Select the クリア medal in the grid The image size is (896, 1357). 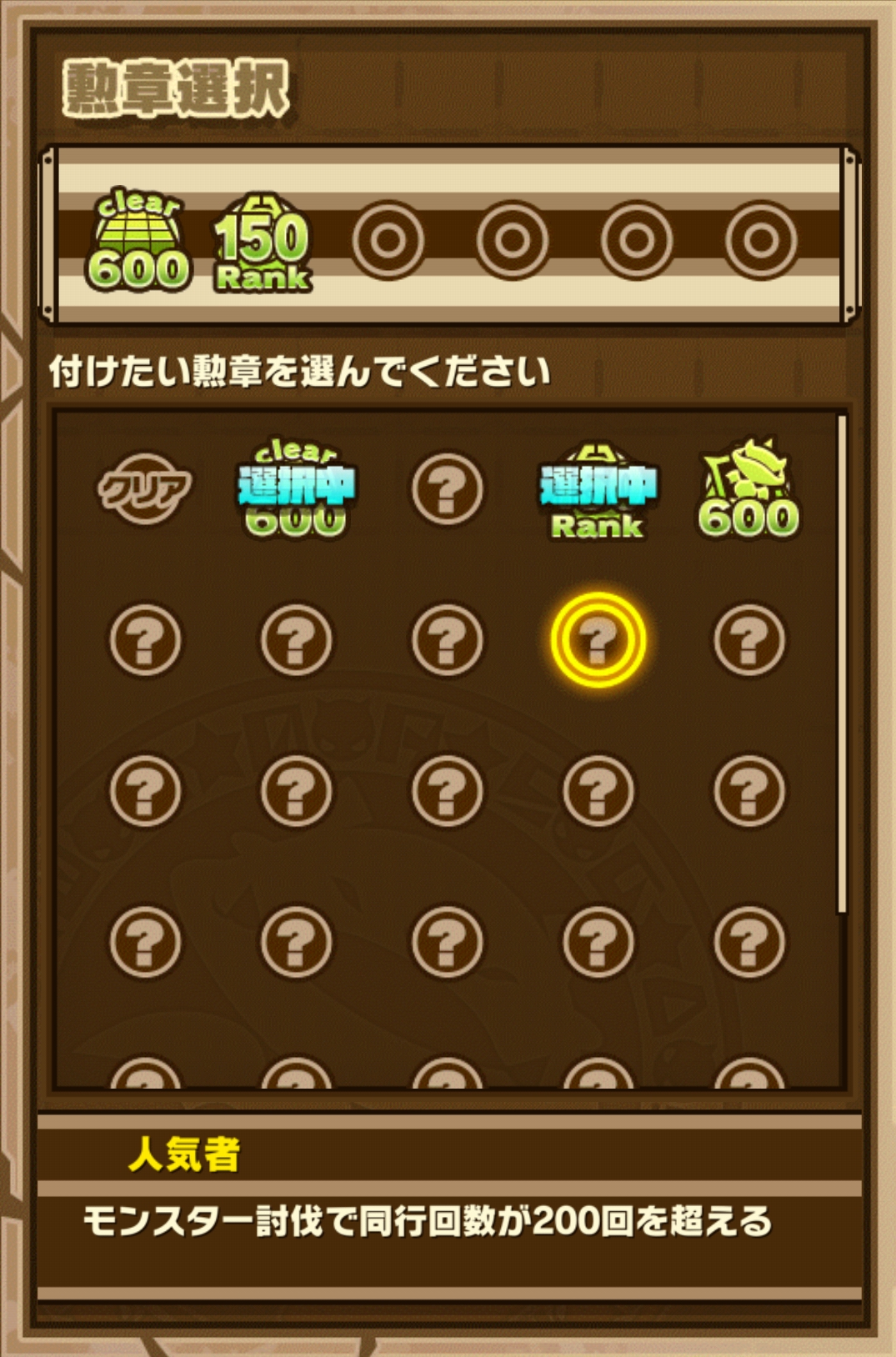tap(145, 489)
